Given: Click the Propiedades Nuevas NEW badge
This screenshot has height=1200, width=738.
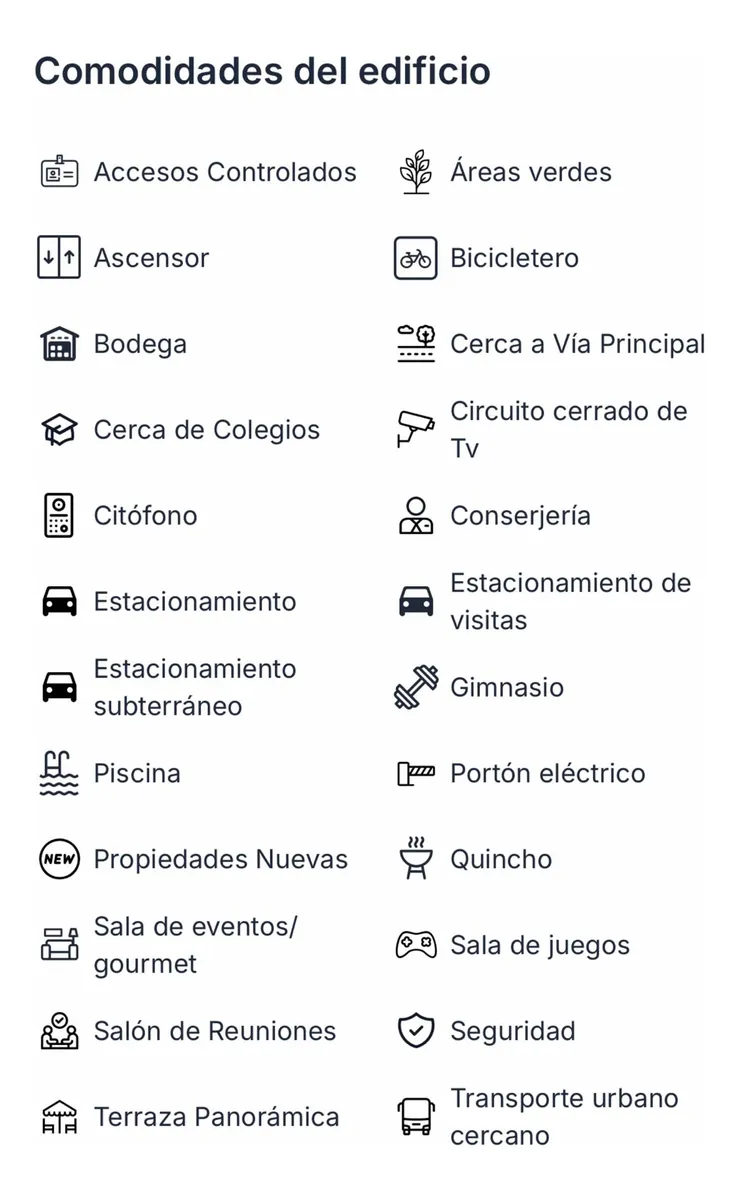Looking at the screenshot, I should click(59, 858).
